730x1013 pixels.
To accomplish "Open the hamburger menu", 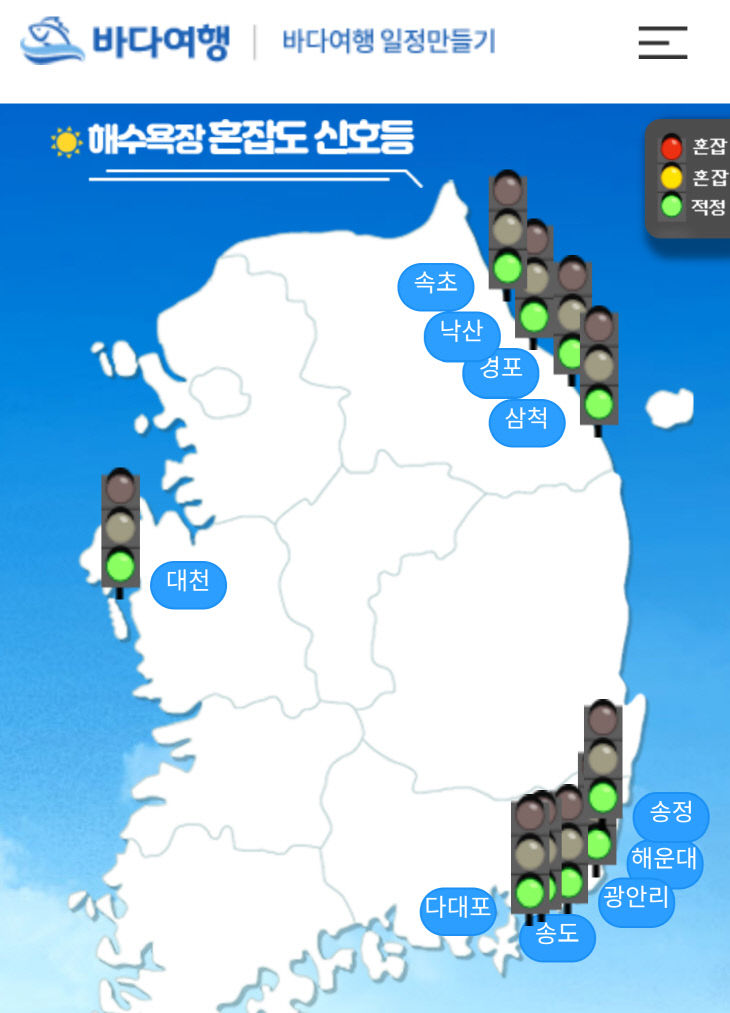I will [x=662, y=42].
